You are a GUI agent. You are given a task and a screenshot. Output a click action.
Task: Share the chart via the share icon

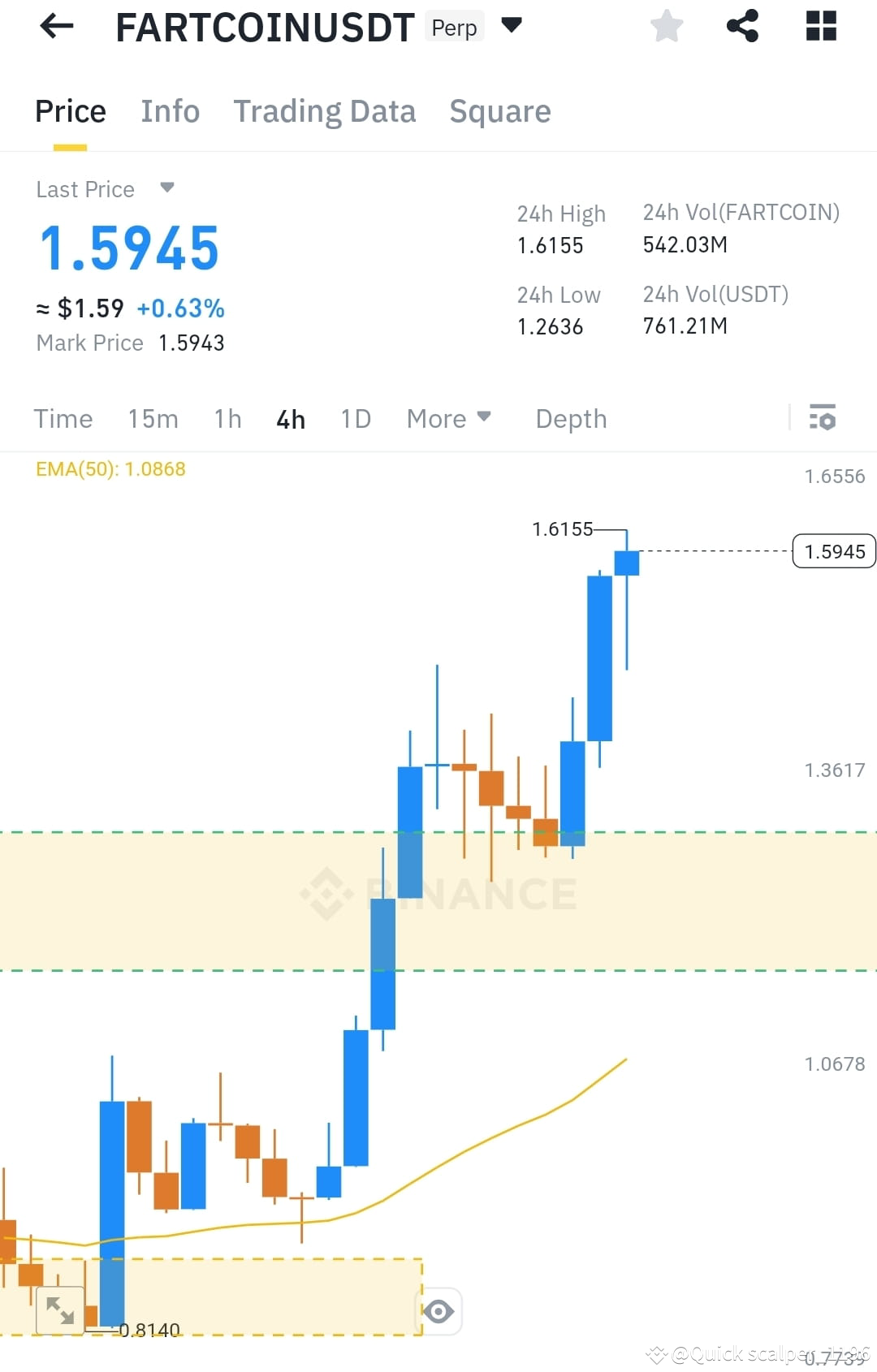click(742, 26)
